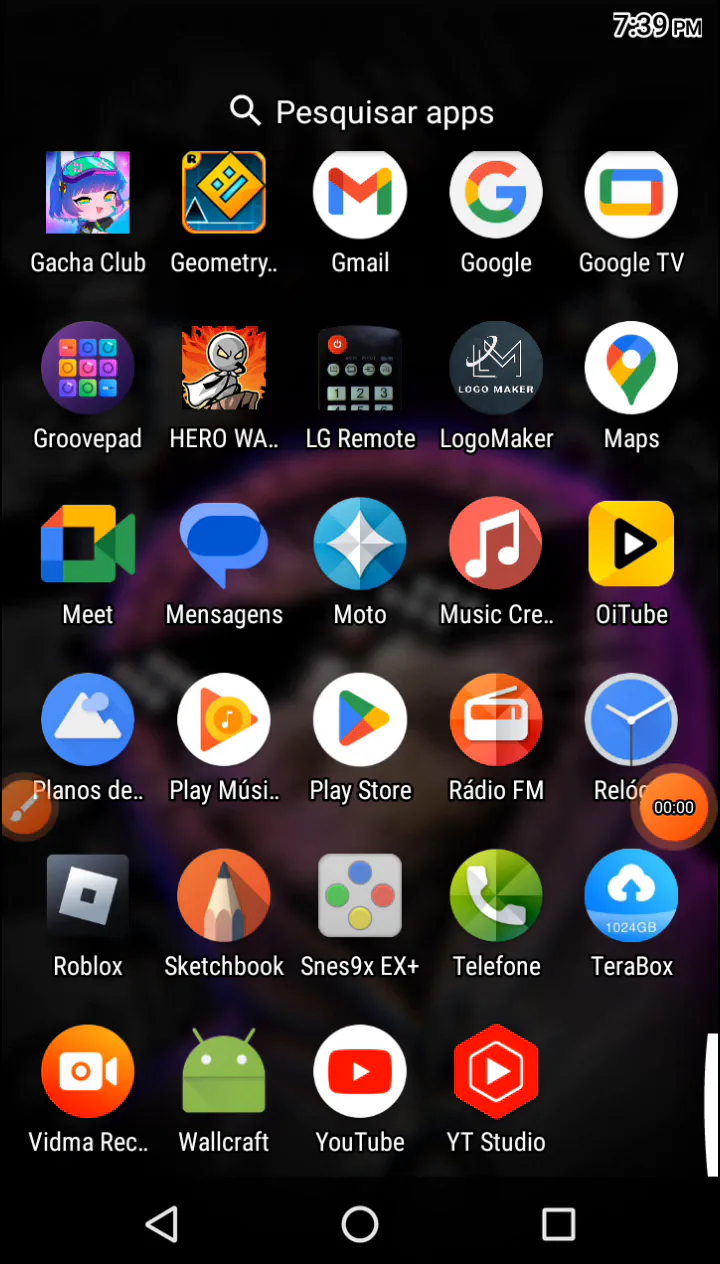The width and height of the screenshot is (720, 1264).
Task: Tap the floating 00:00 recorder button
Action: [x=673, y=807]
